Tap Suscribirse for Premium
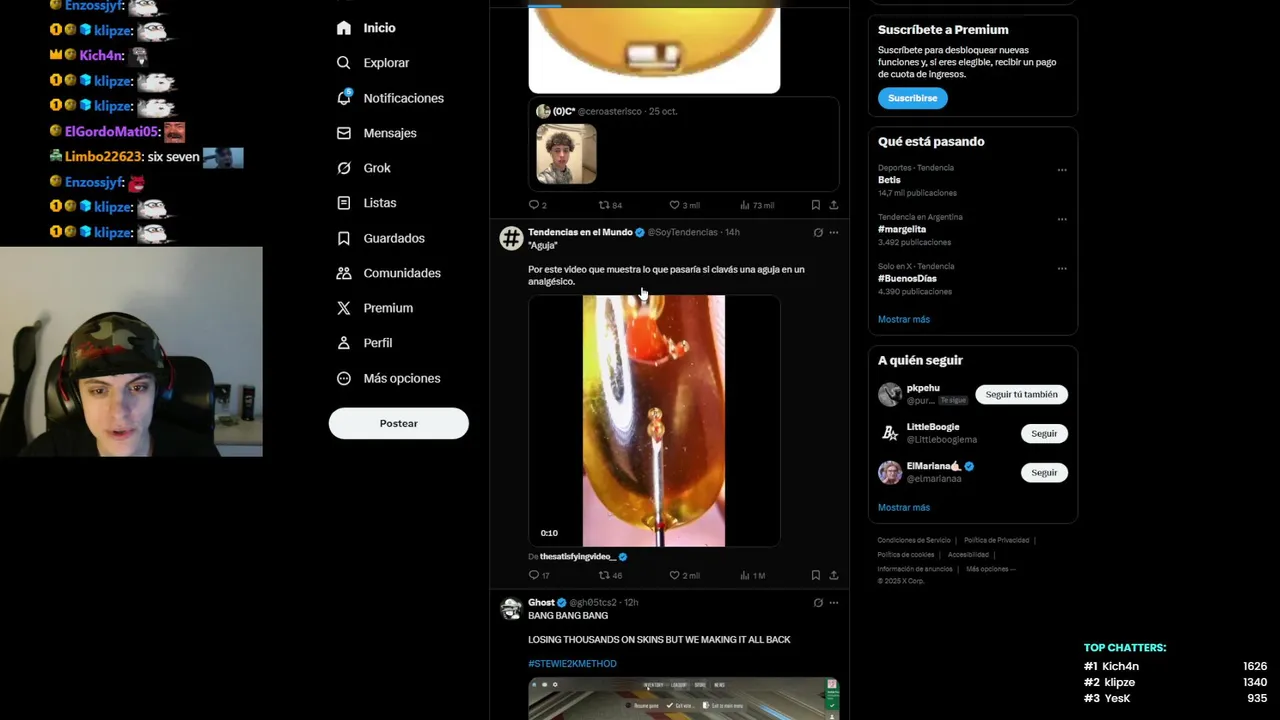This screenshot has height=720, width=1280. 912,98
